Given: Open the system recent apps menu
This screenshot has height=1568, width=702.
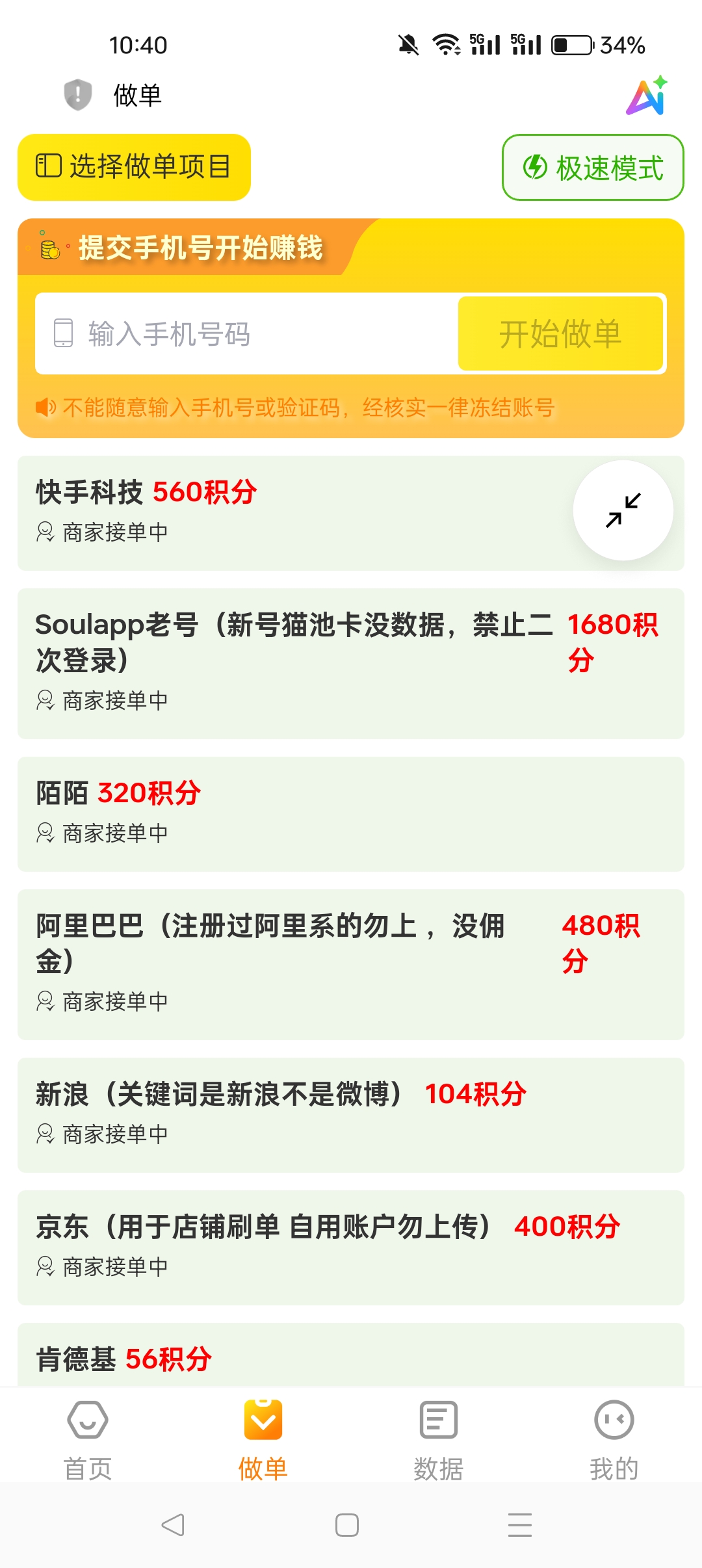Looking at the screenshot, I should [x=520, y=1525].
